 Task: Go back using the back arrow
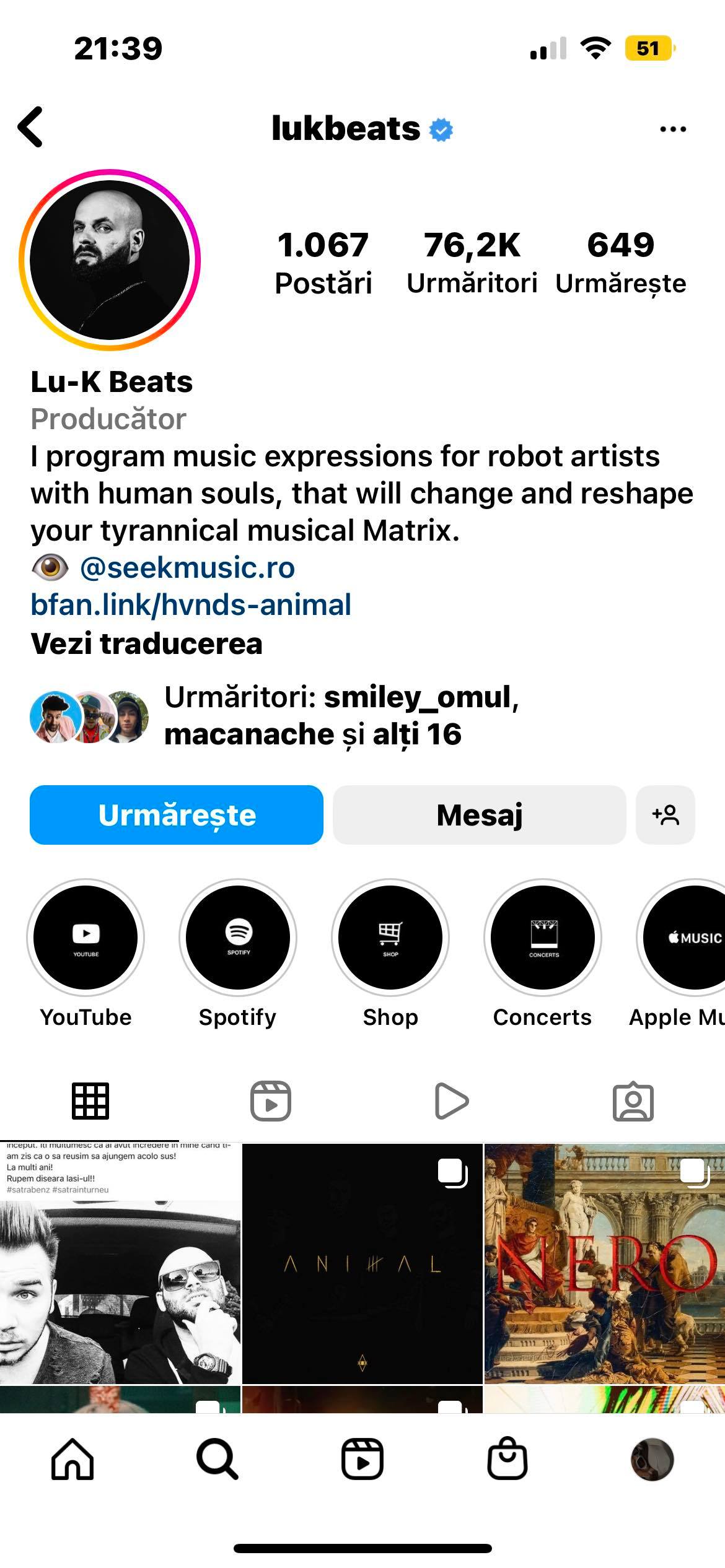click(x=31, y=128)
